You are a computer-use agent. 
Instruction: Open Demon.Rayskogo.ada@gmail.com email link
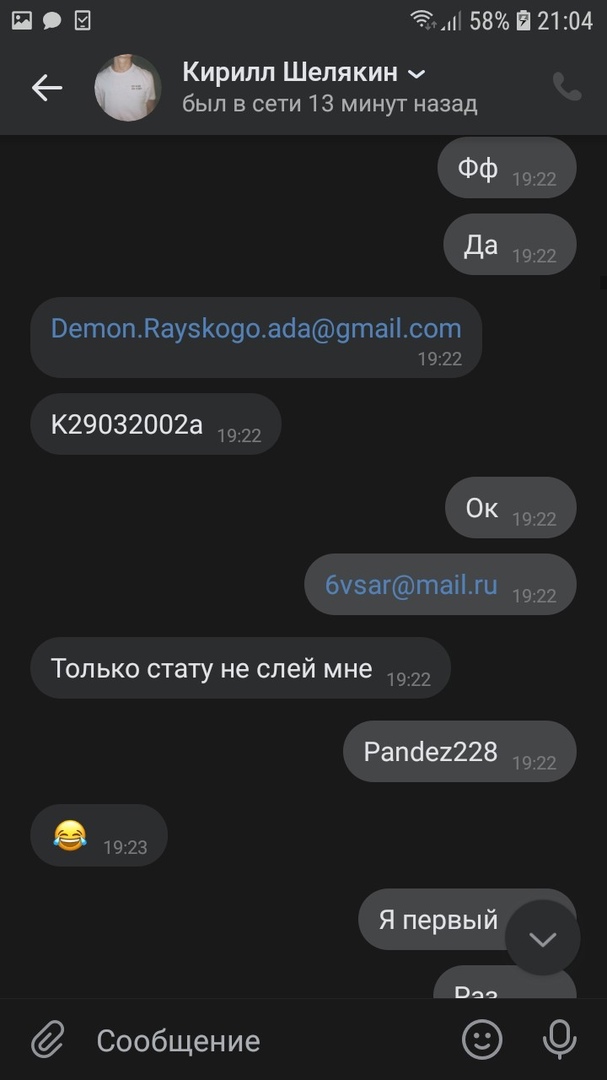pos(256,329)
